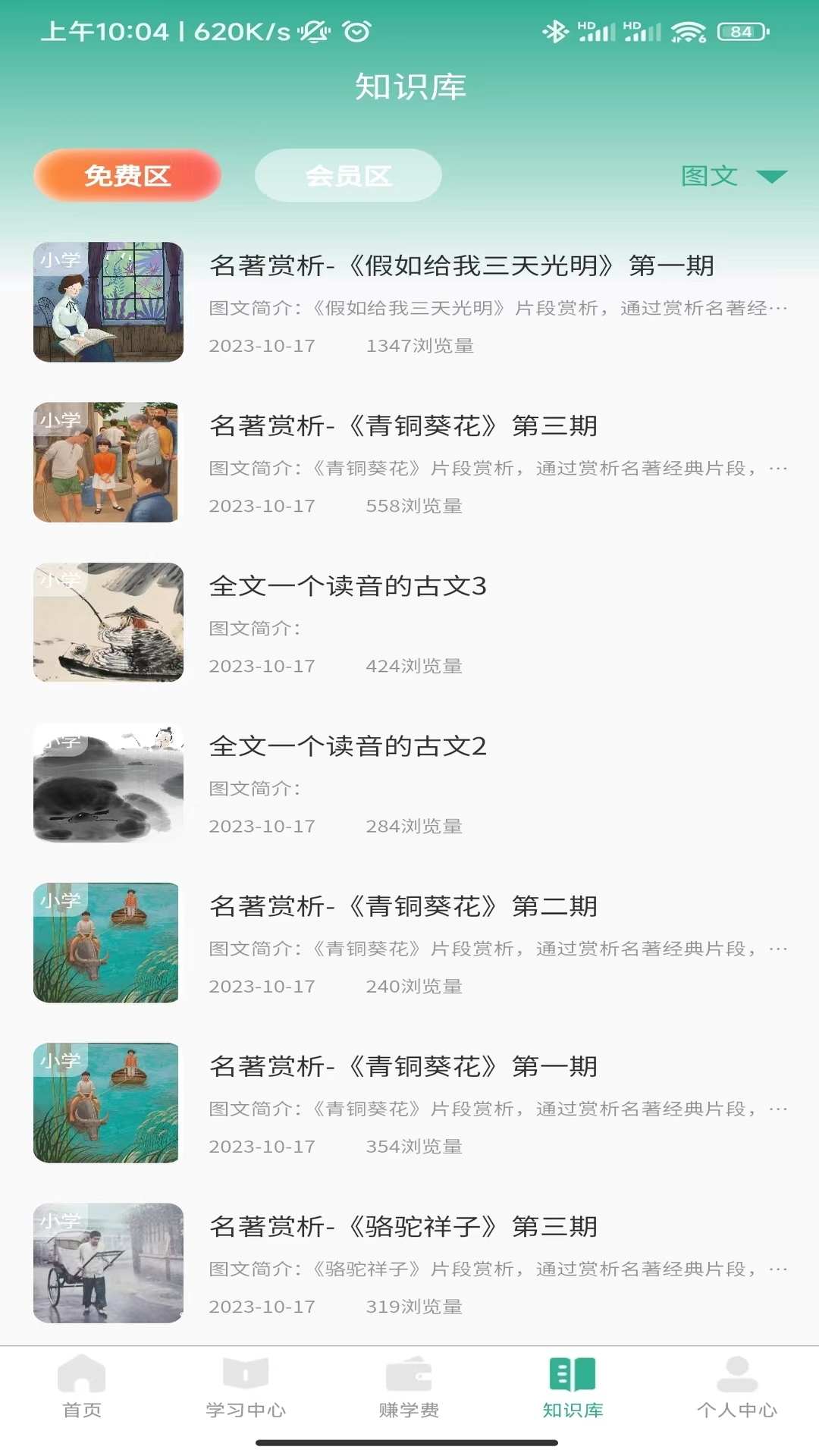Open 名著赏析《青铜葵花》第一期

click(403, 1066)
